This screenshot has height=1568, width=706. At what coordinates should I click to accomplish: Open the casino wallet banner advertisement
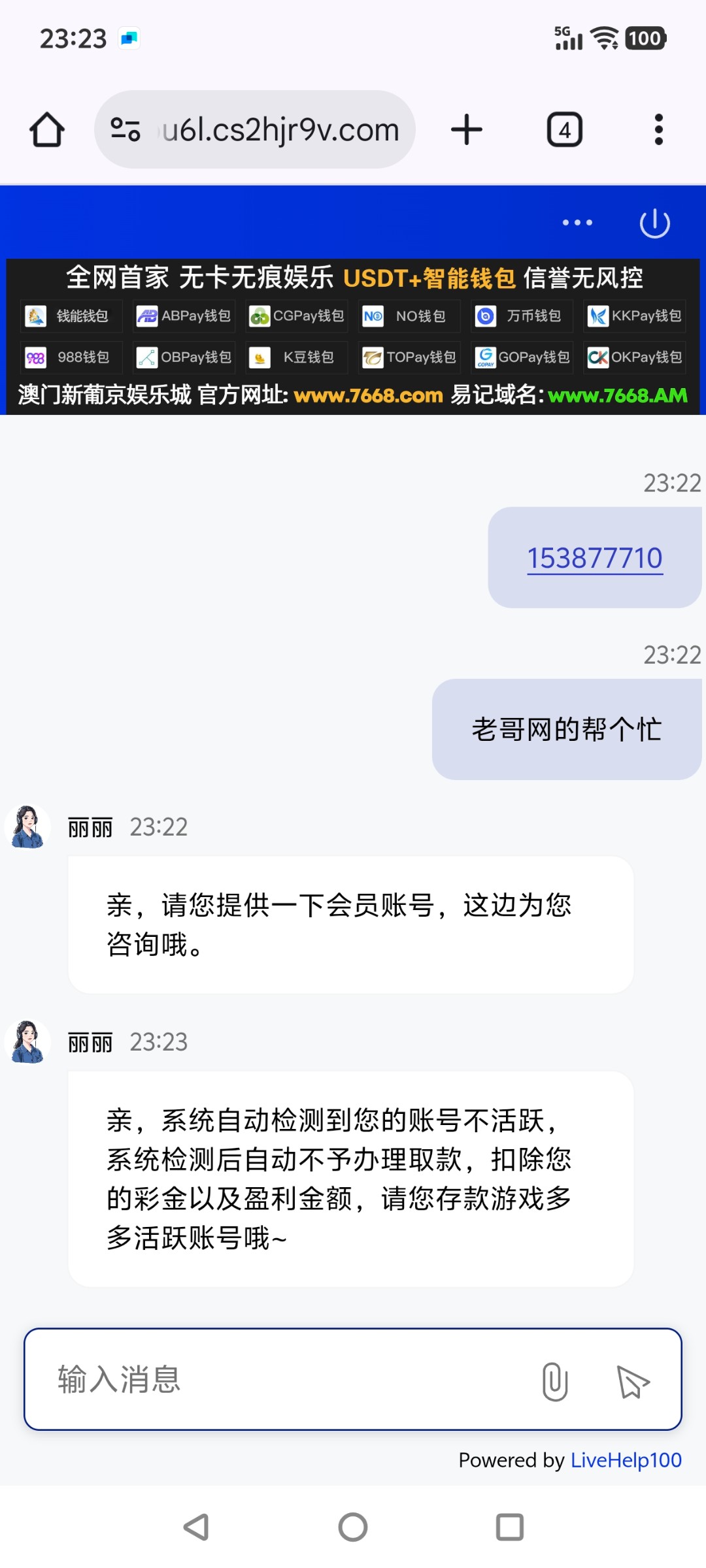tap(353, 336)
